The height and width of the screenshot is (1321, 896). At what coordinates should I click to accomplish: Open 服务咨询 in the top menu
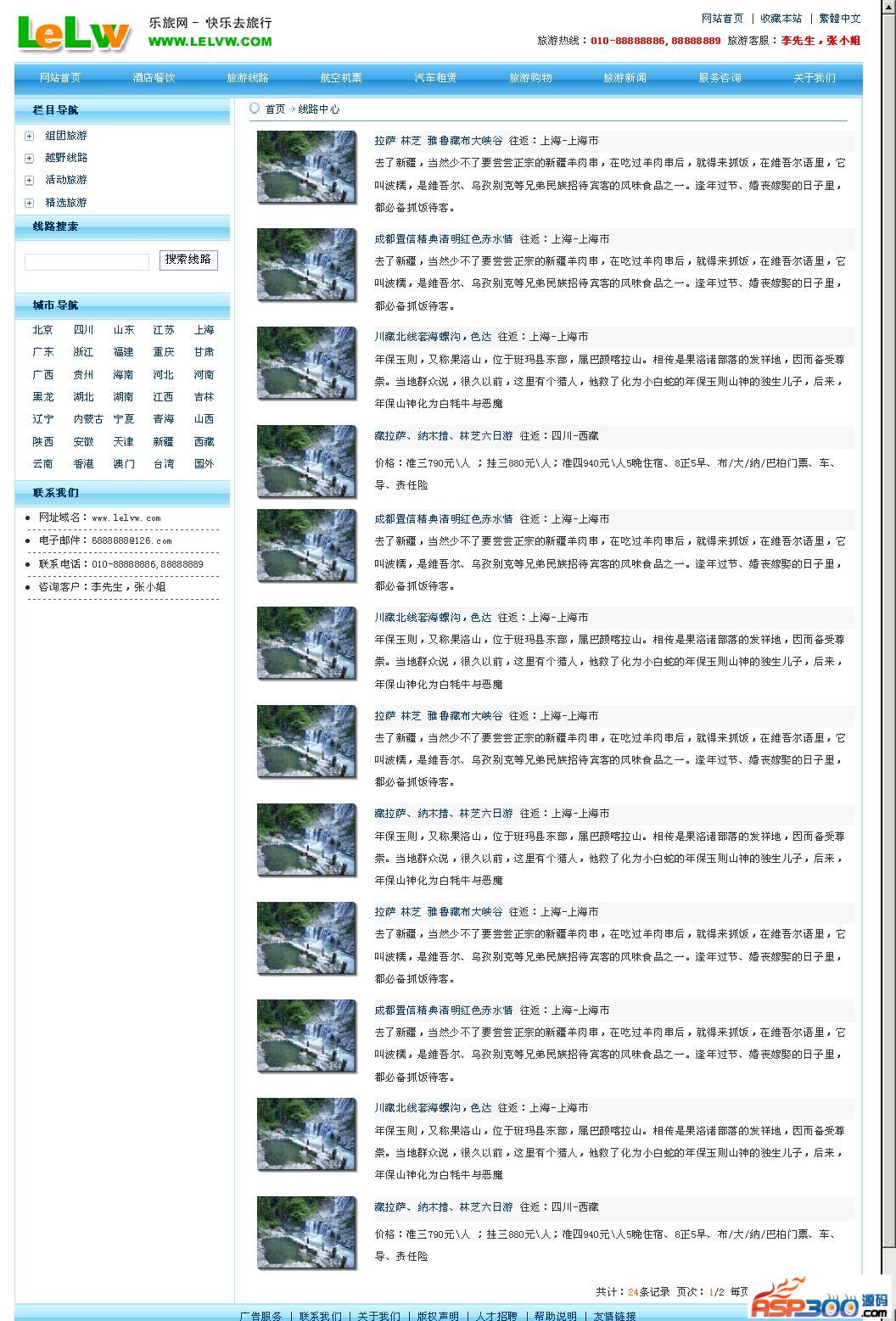pyautogui.click(x=720, y=77)
